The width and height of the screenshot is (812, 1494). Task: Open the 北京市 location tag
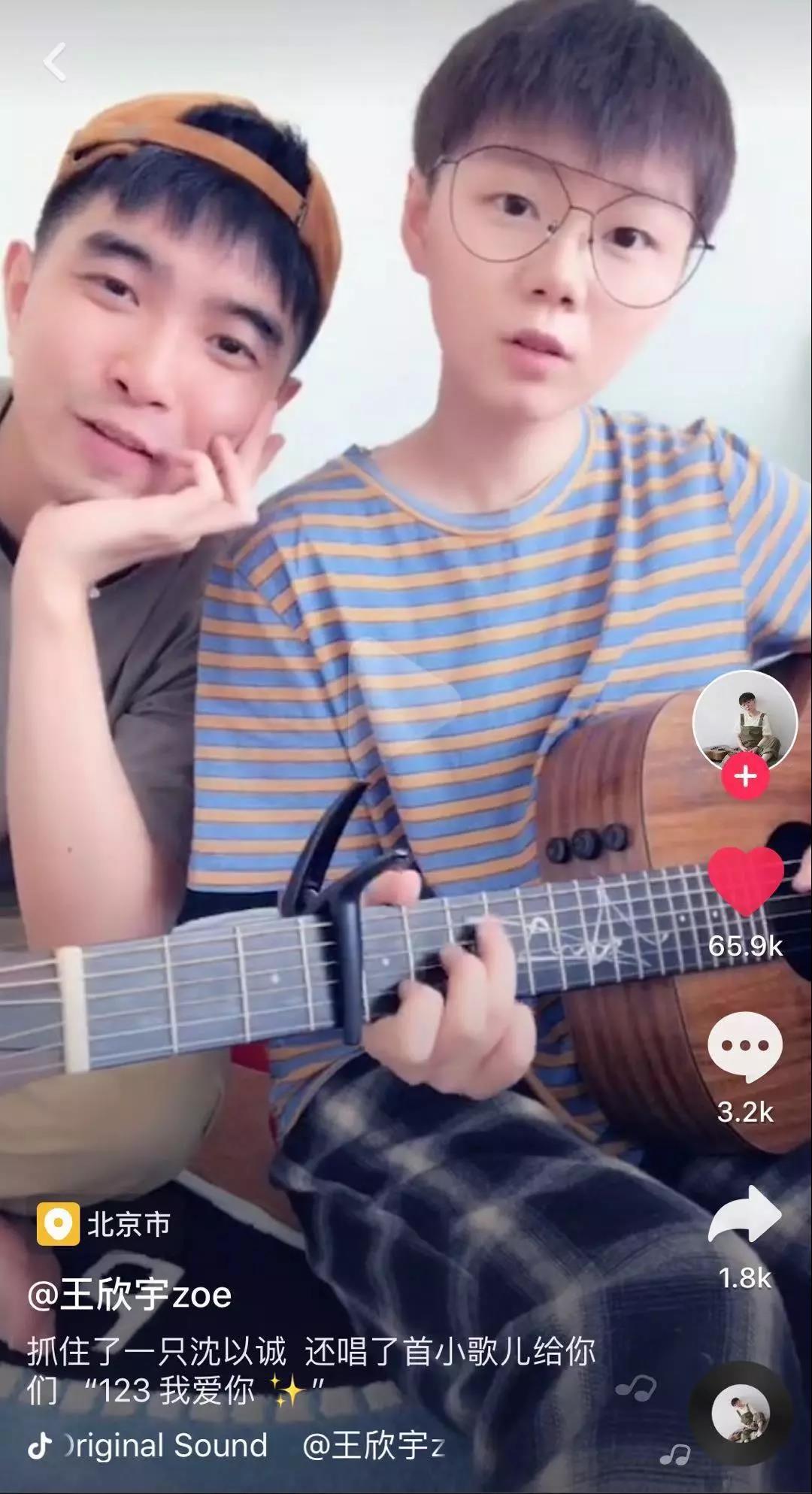104,1225
